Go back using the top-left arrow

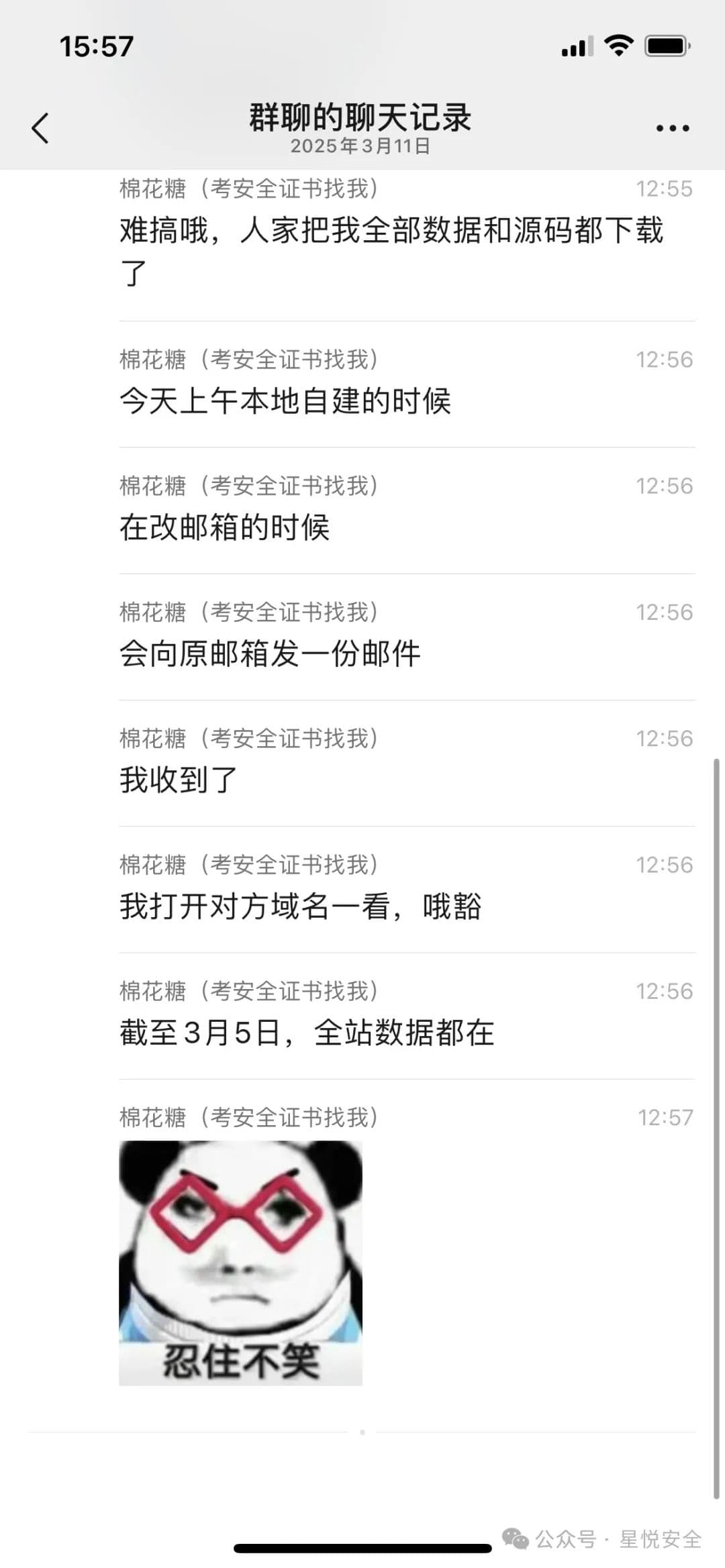[x=40, y=127]
